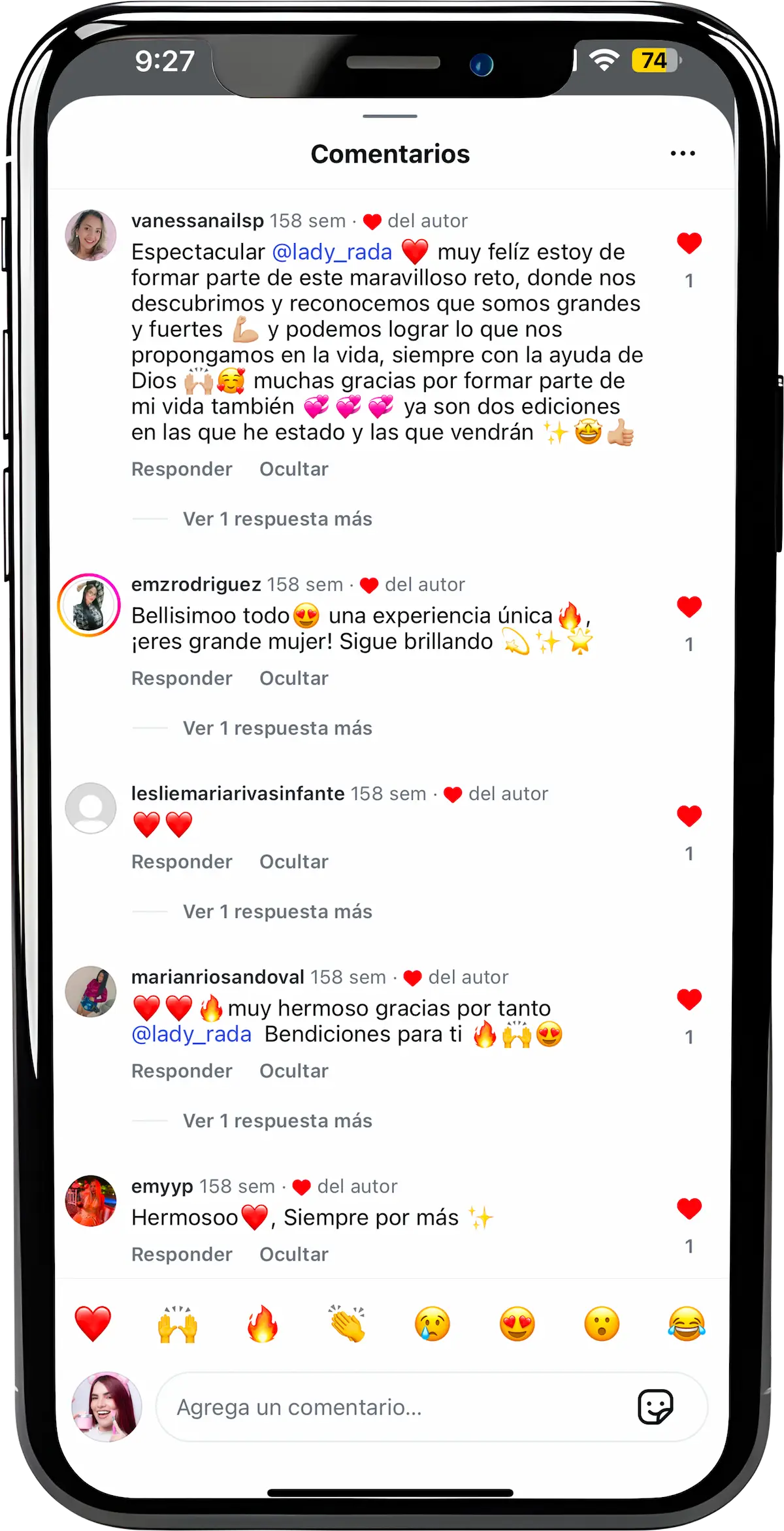The image size is (784, 1531).
Task: Reply to vanessanailsp's comment
Action: [182, 469]
